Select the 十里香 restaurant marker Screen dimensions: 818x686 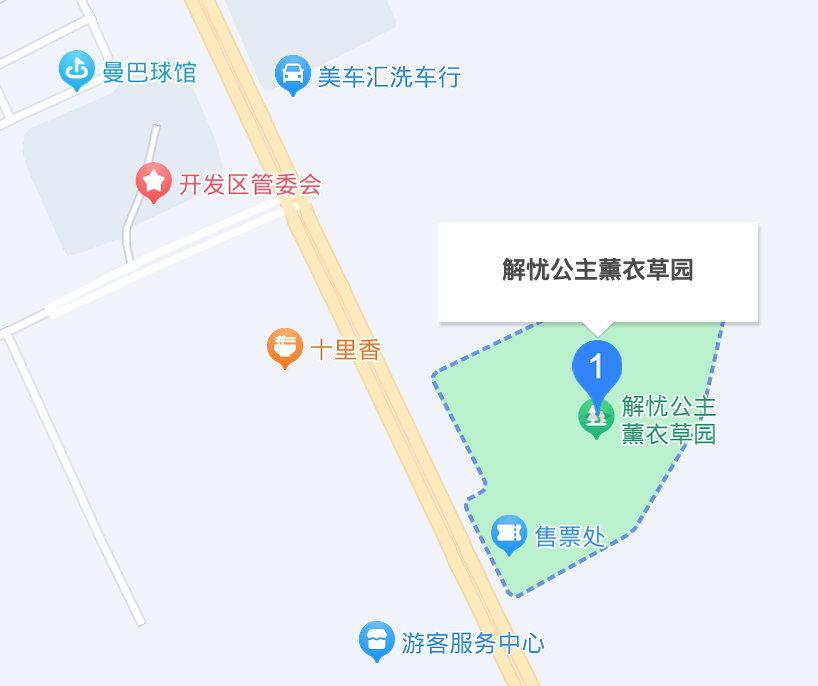[x=285, y=348]
